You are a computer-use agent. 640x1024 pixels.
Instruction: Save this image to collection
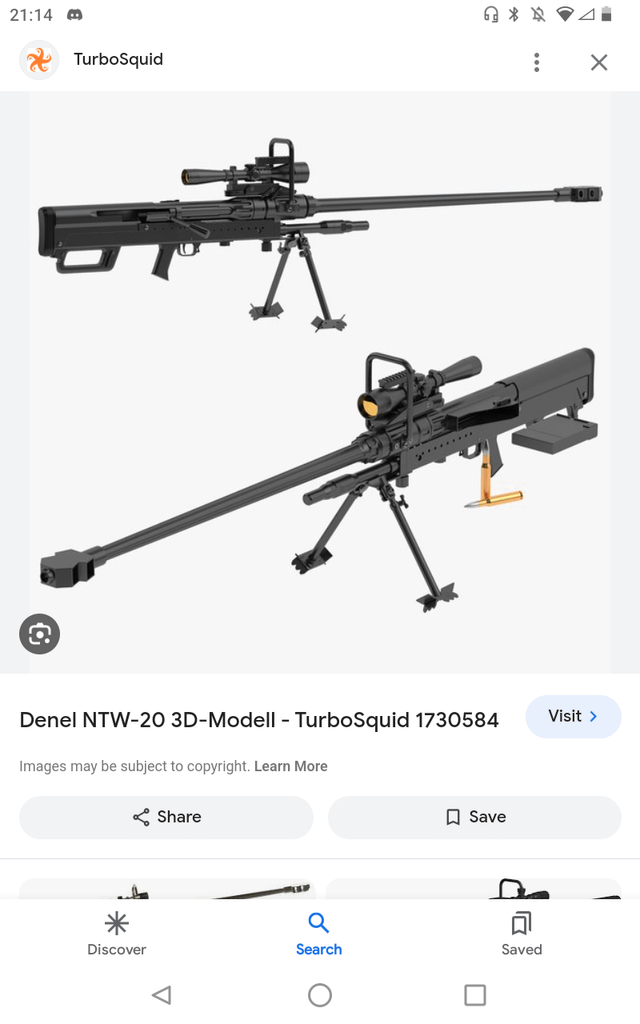coord(474,817)
